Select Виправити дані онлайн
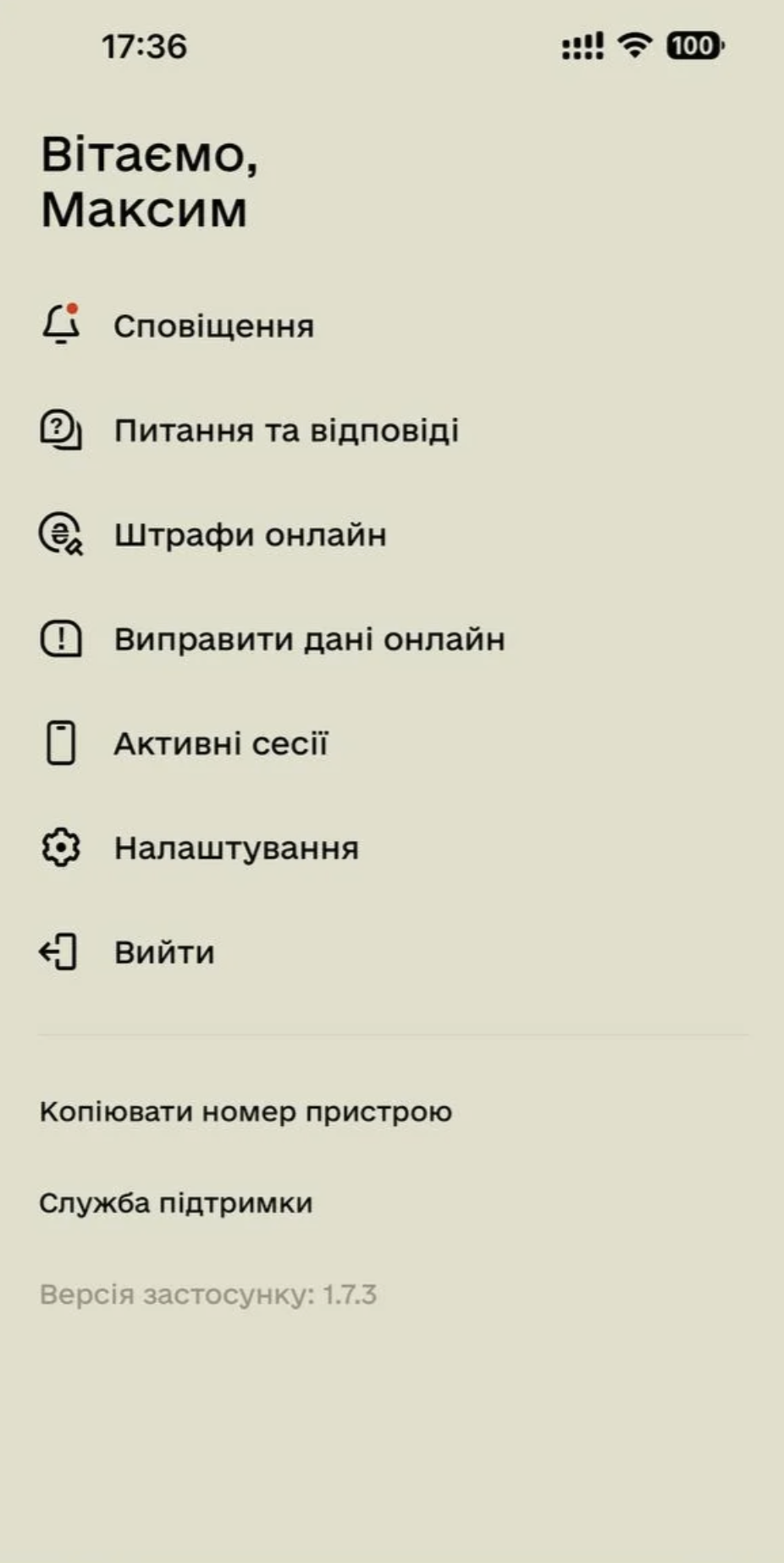The image size is (784, 1563). [x=309, y=639]
